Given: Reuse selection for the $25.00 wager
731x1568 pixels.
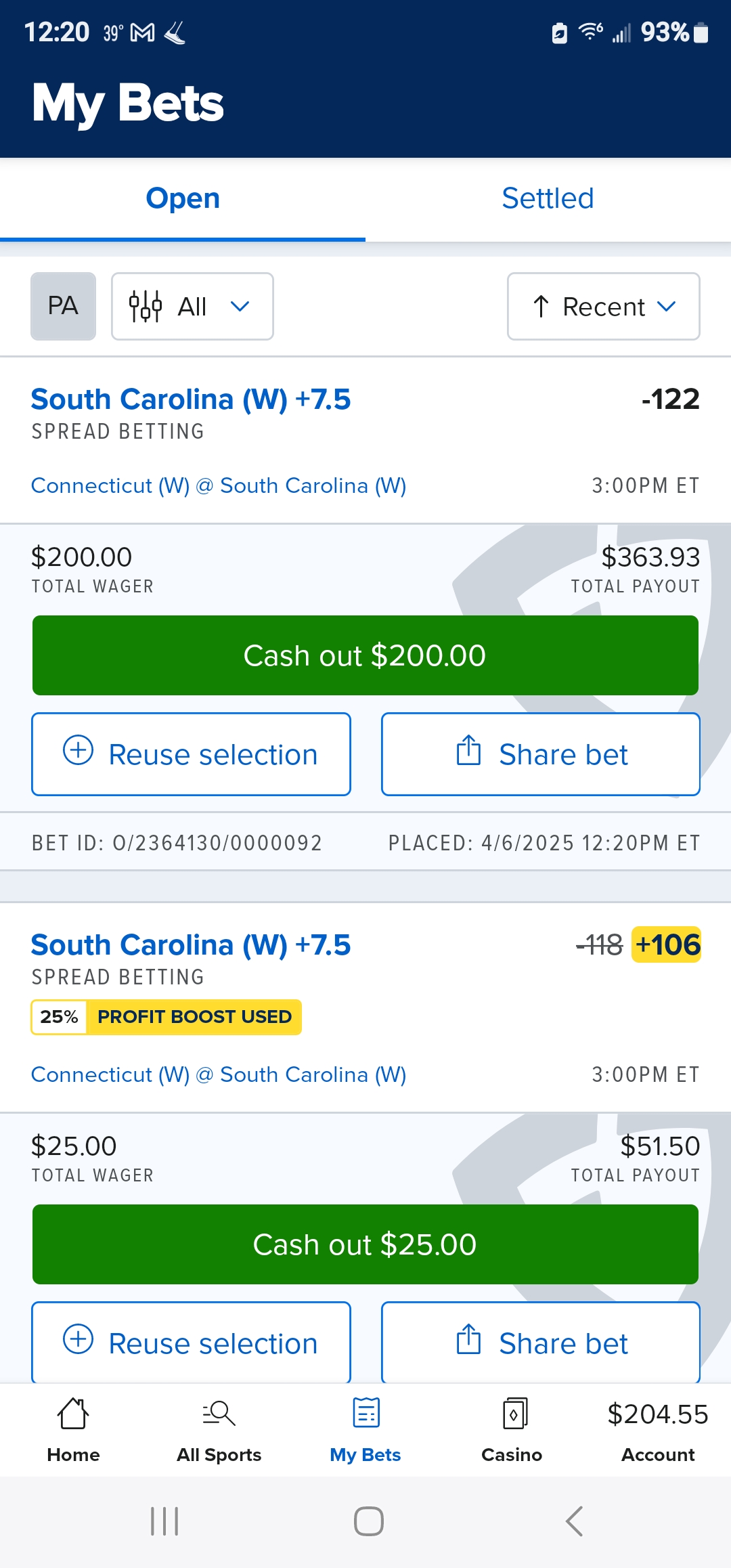Looking at the screenshot, I should tap(191, 1342).
